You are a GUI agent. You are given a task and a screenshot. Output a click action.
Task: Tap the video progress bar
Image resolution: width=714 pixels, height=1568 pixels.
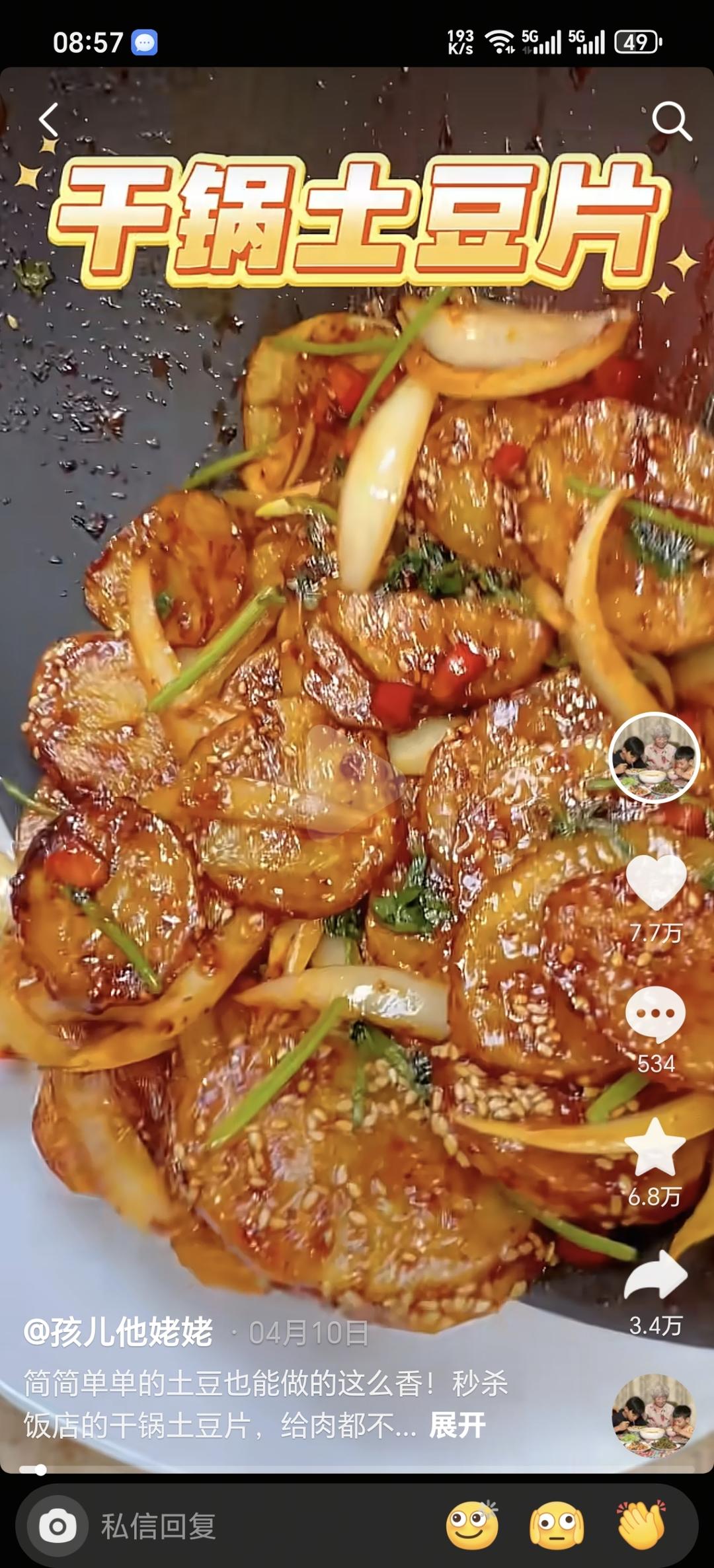(357, 1470)
